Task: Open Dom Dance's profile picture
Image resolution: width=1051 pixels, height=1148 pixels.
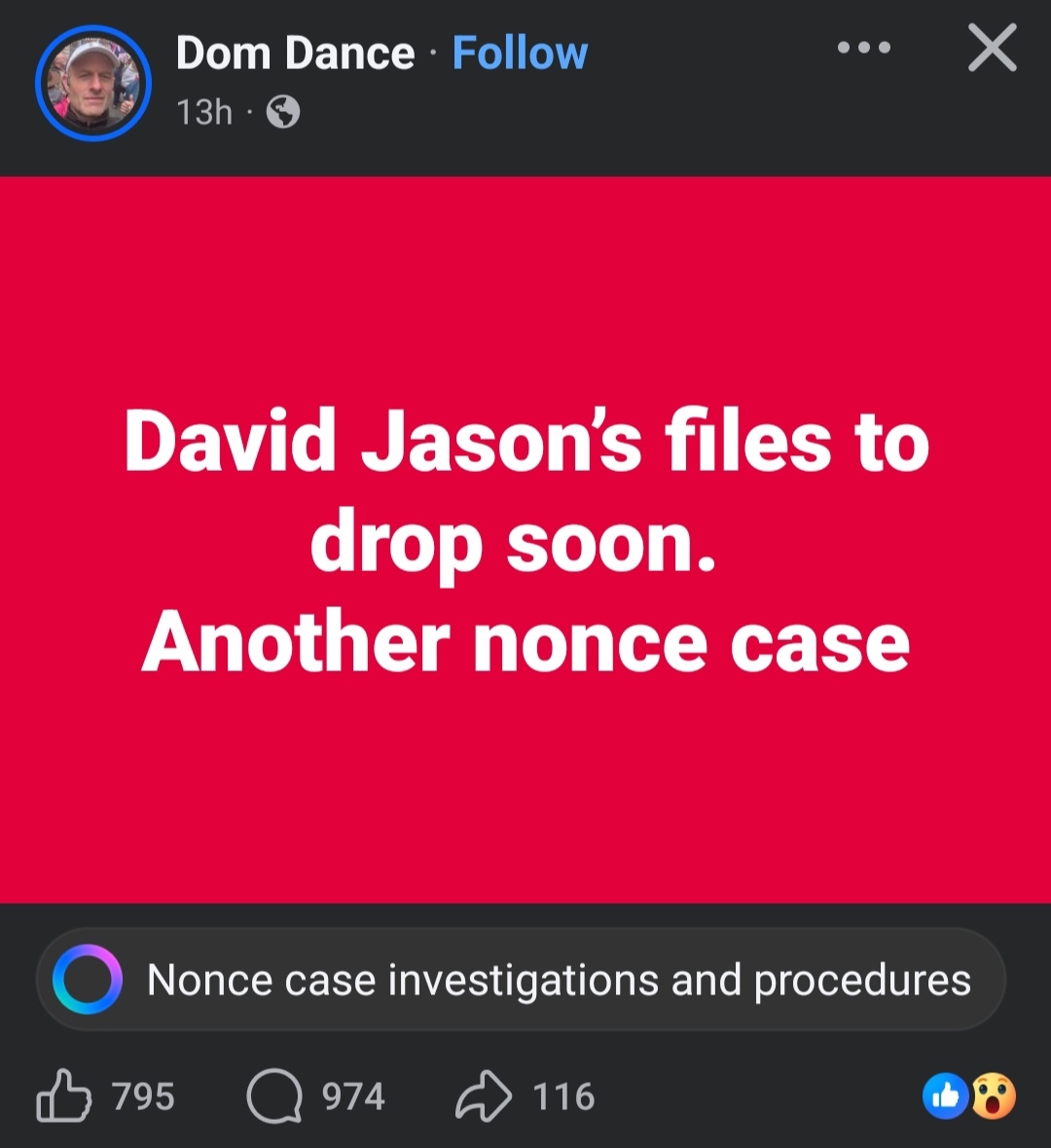Action: click(92, 84)
